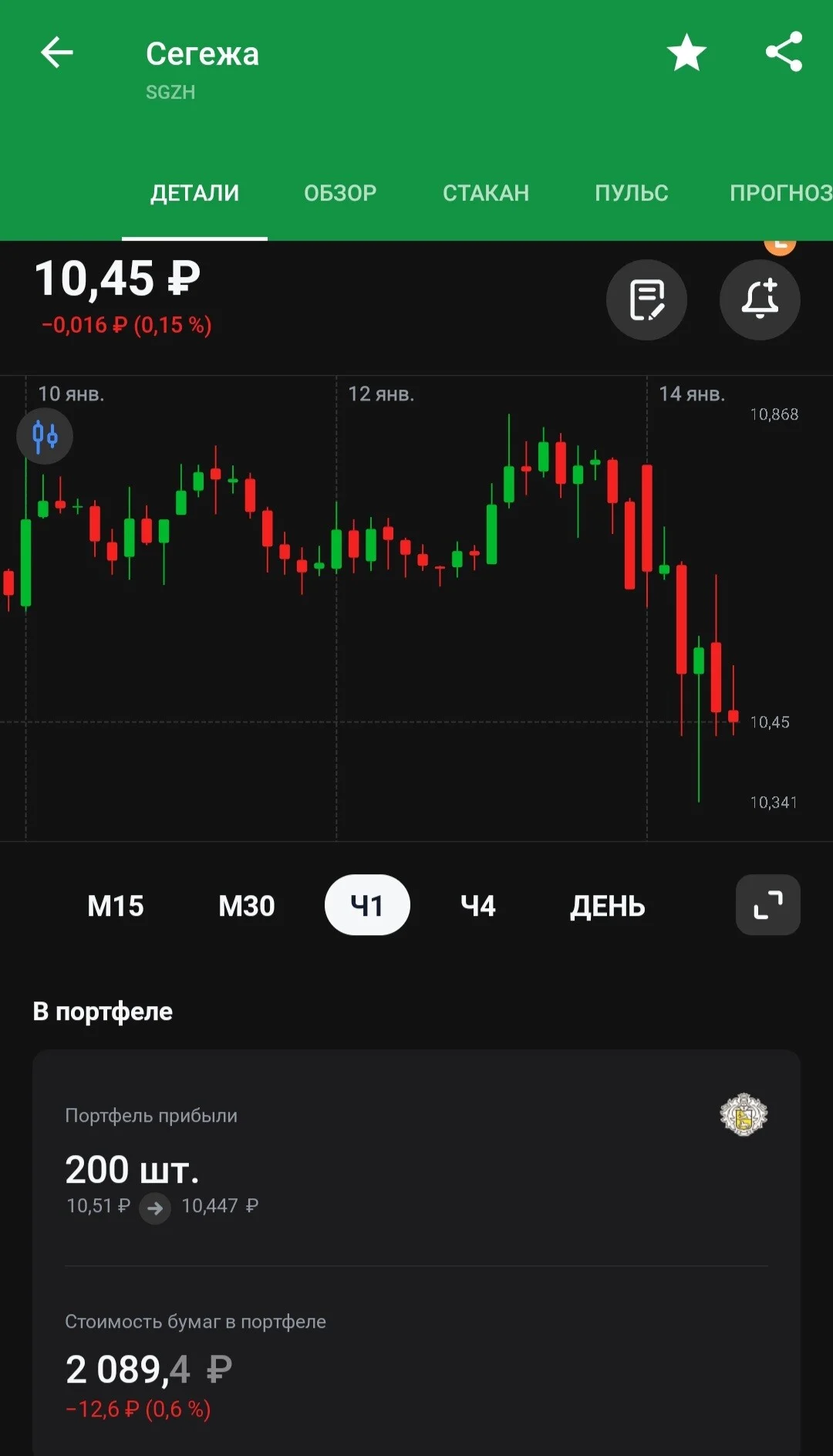Open the ПРОГНОЗ tab
Viewport: 833px width, 1456px height.
tap(781, 193)
